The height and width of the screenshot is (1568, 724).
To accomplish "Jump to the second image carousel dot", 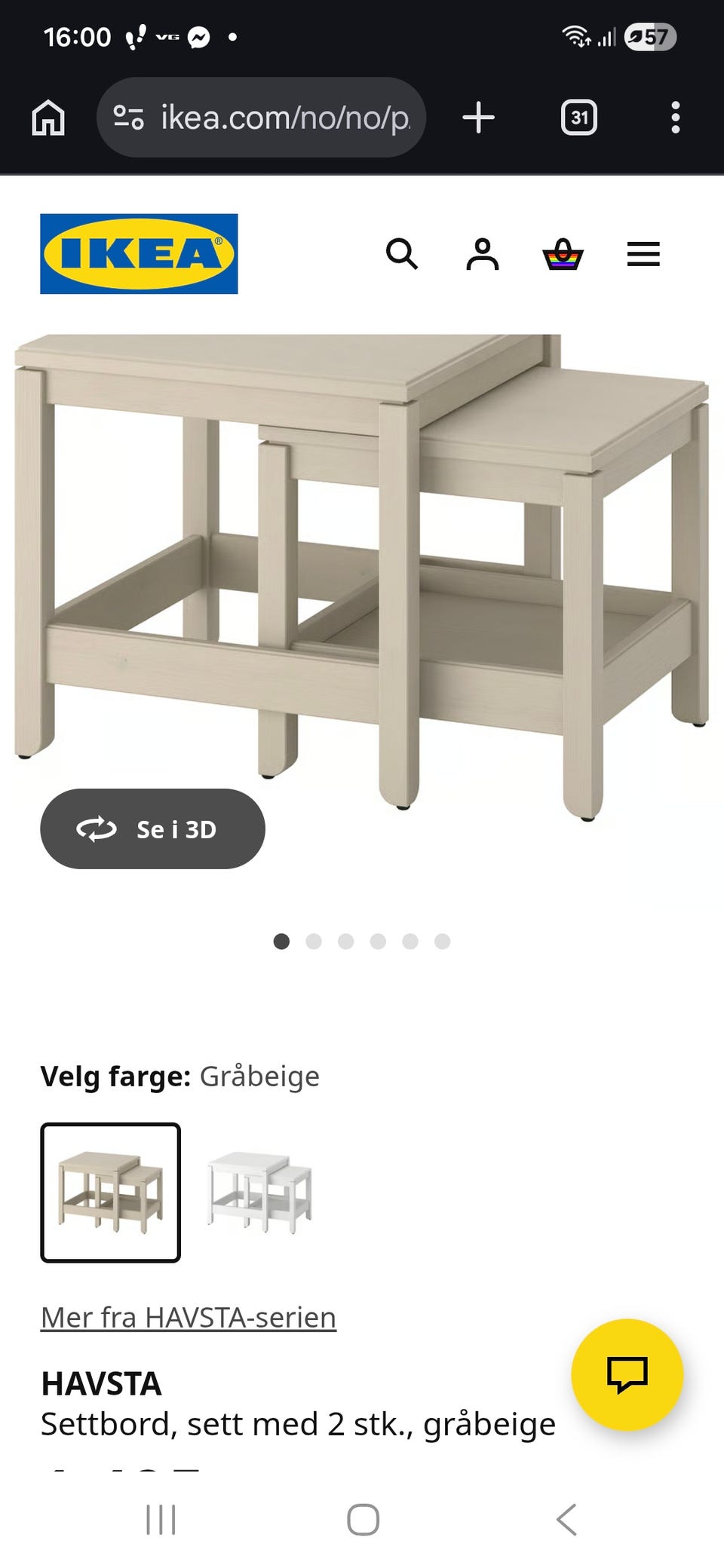I will pyautogui.click(x=314, y=942).
